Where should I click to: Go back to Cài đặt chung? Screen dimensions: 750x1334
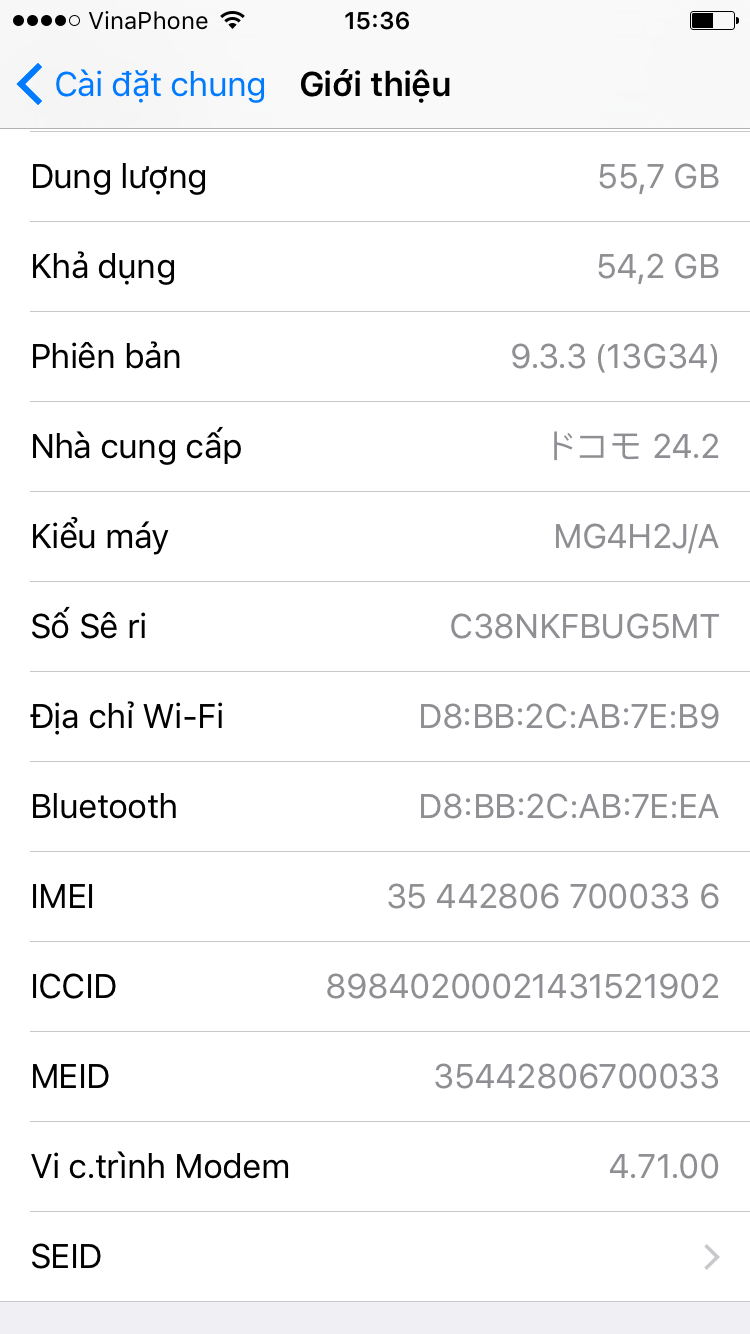(x=142, y=85)
